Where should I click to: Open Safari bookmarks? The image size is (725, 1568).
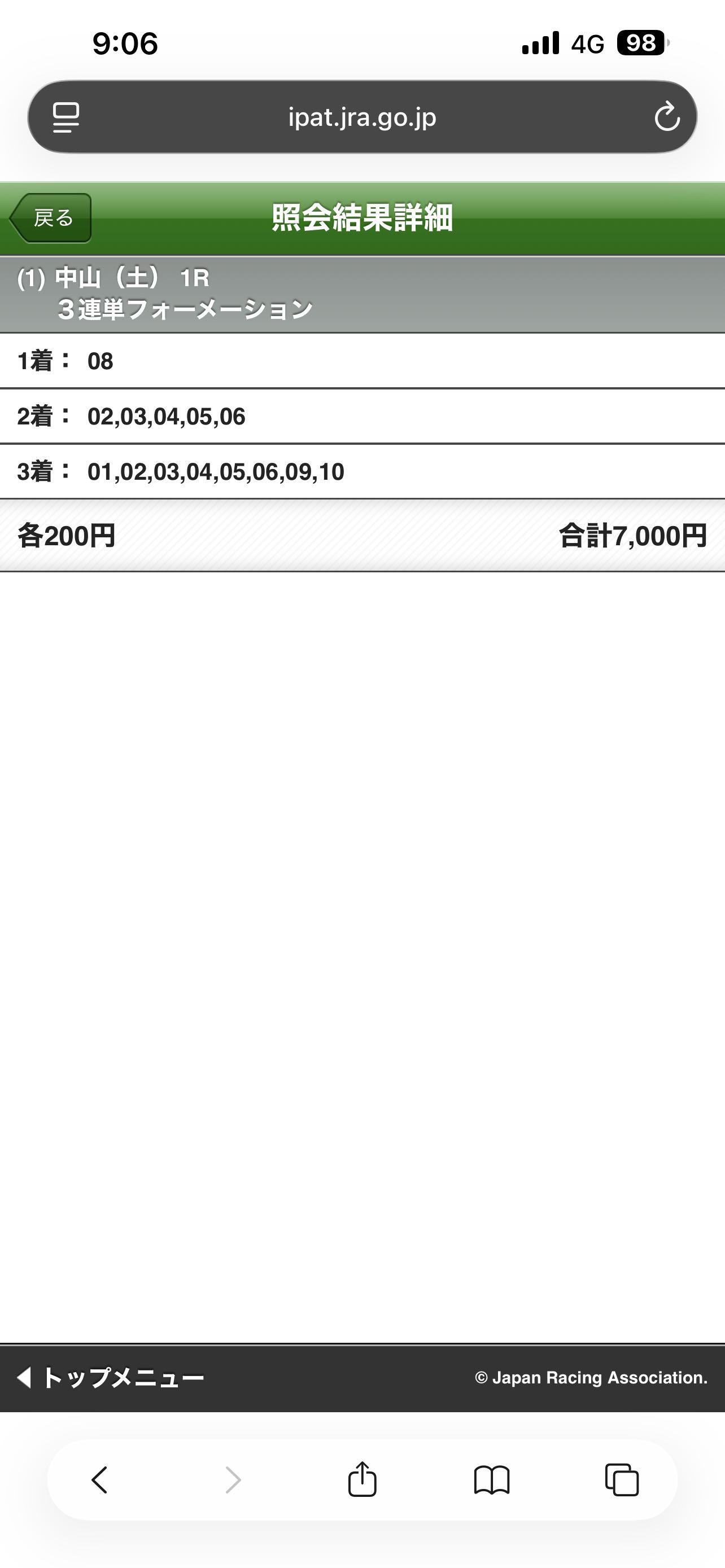pos(492,1480)
